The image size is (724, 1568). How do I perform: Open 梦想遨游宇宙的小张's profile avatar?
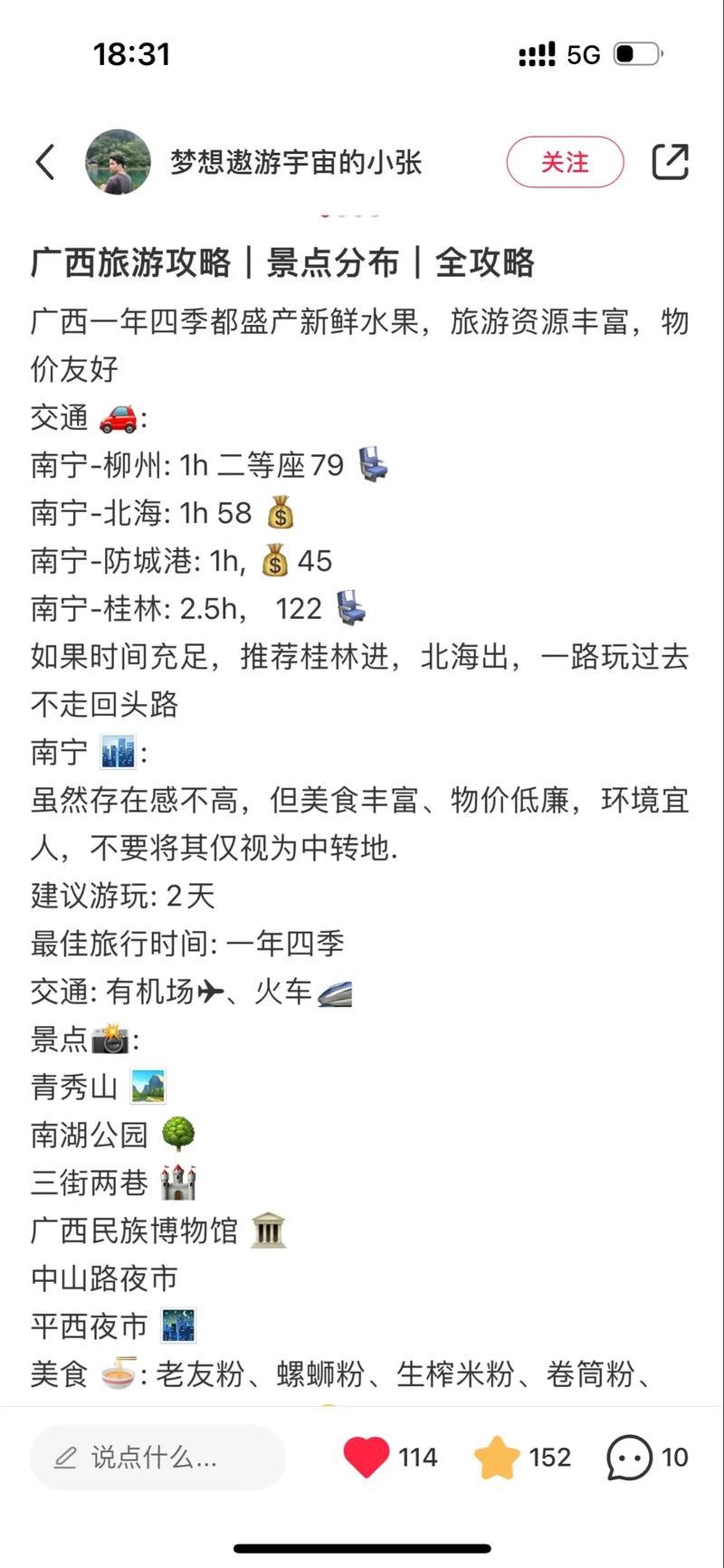pyautogui.click(x=118, y=163)
